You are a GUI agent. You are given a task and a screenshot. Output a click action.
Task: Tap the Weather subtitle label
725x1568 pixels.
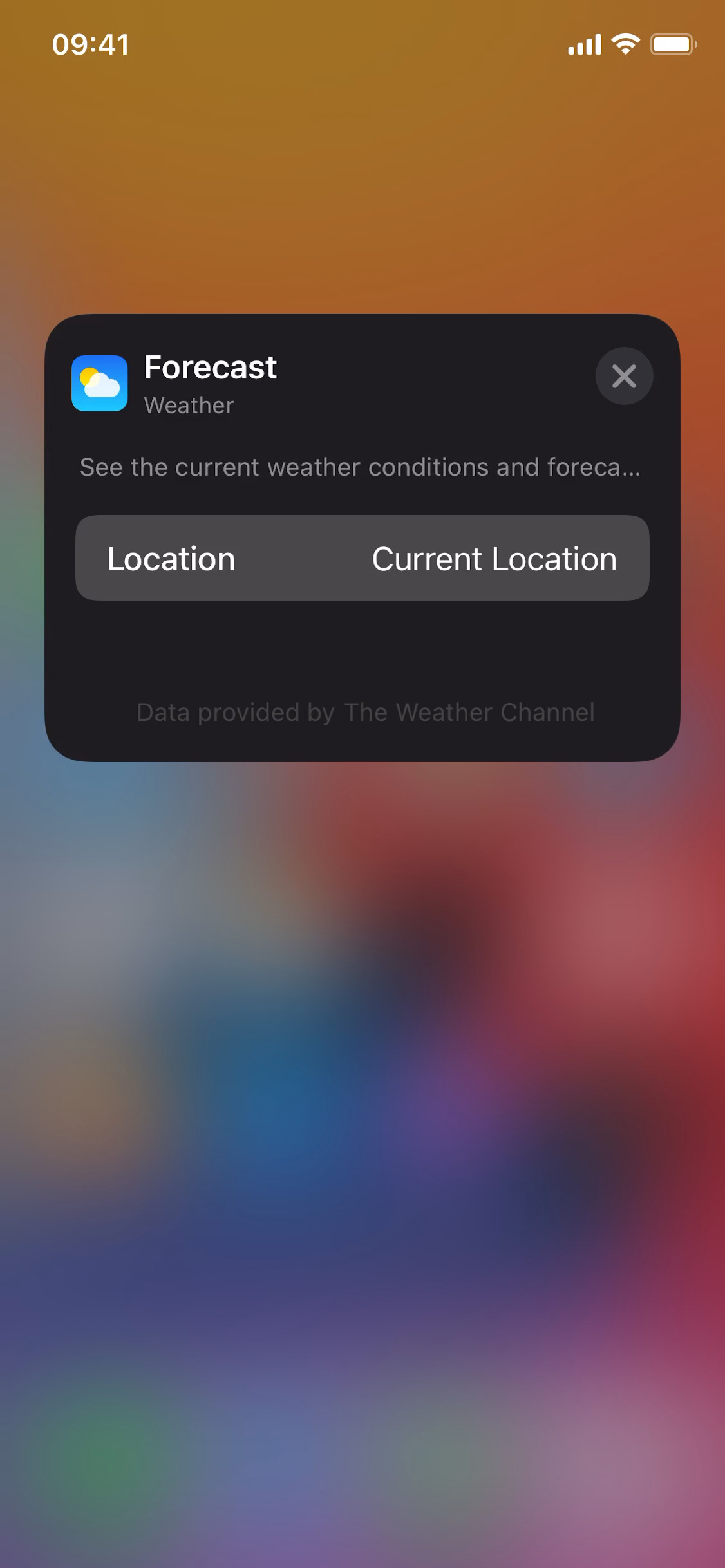[x=189, y=405]
